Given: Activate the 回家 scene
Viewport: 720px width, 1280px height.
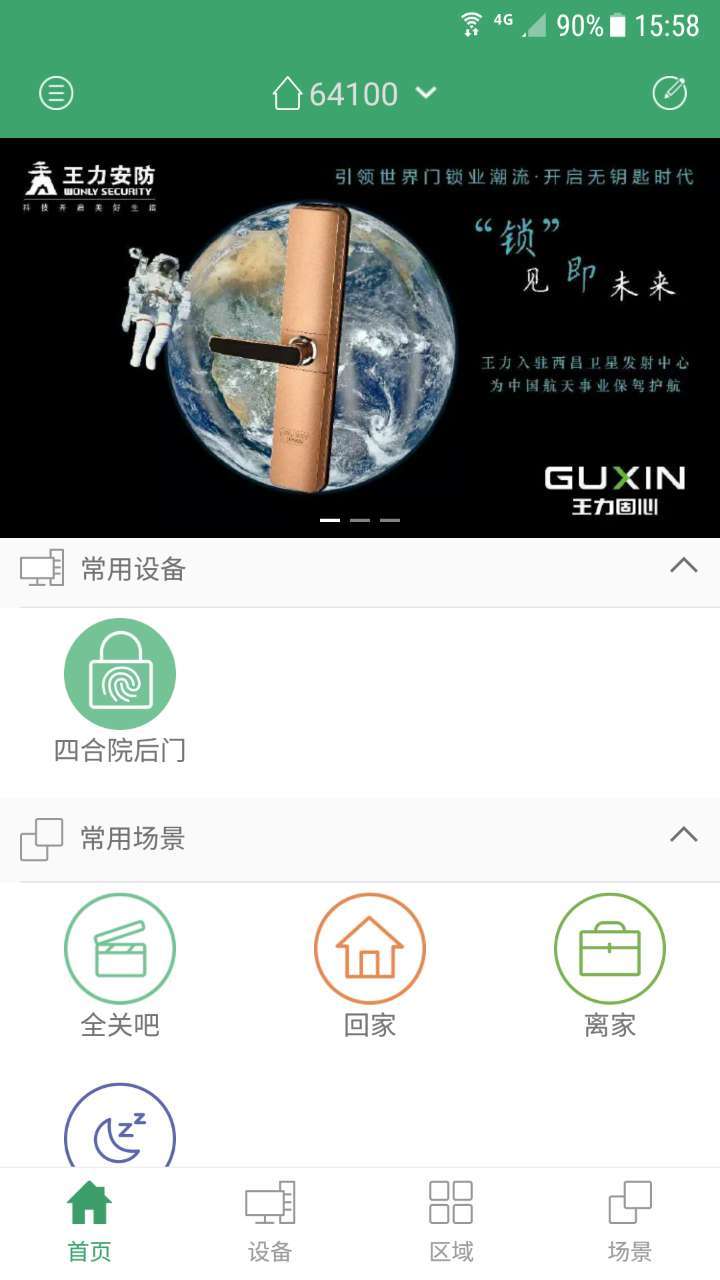Looking at the screenshot, I should pyautogui.click(x=370, y=966).
